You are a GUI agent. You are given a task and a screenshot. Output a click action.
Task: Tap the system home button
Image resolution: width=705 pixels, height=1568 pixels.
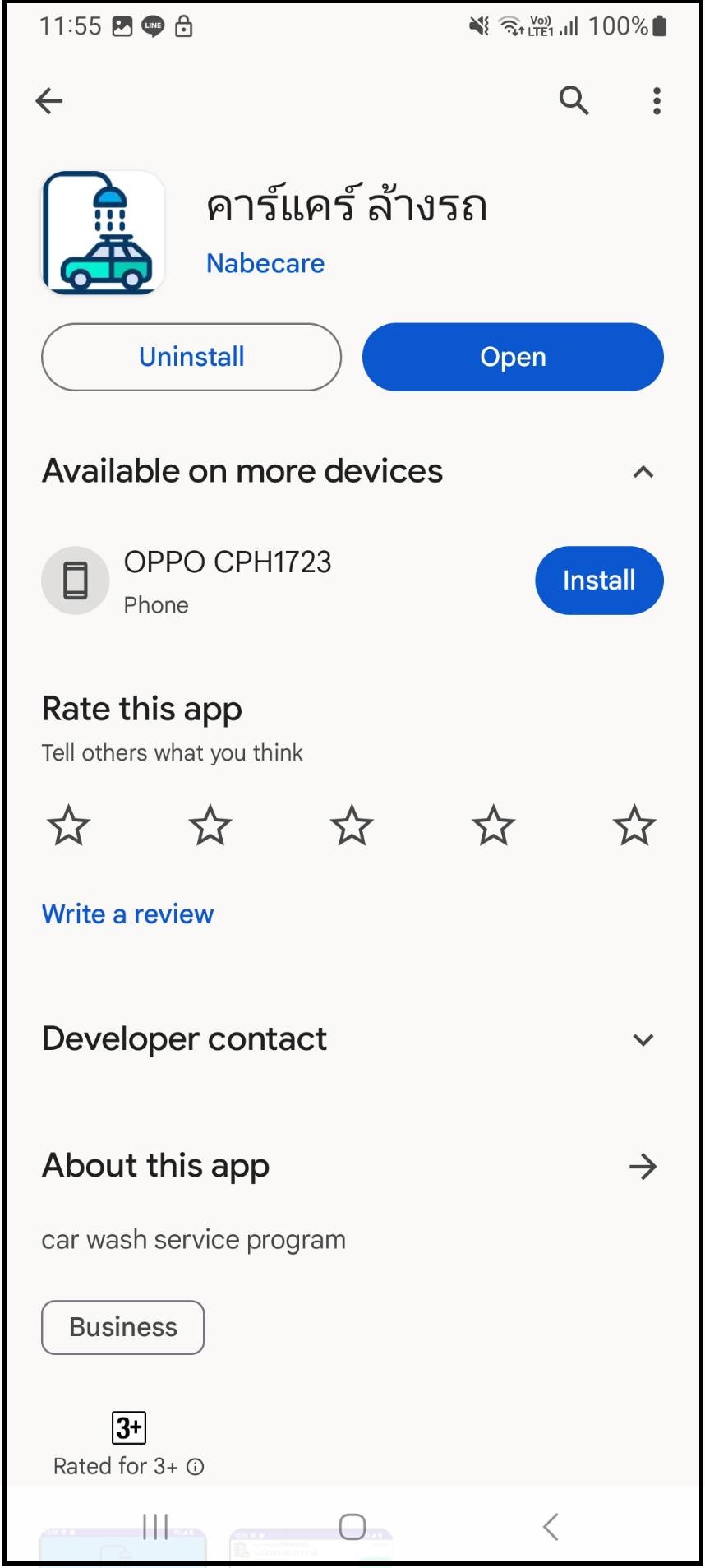(352, 1527)
